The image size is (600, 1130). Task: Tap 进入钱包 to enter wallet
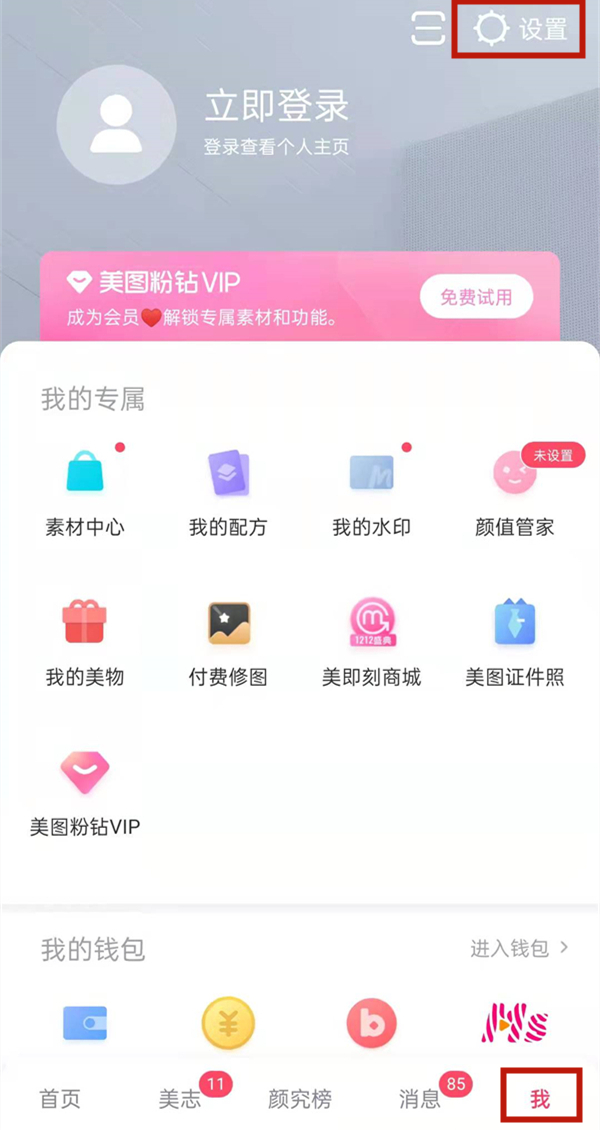click(x=519, y=947)
